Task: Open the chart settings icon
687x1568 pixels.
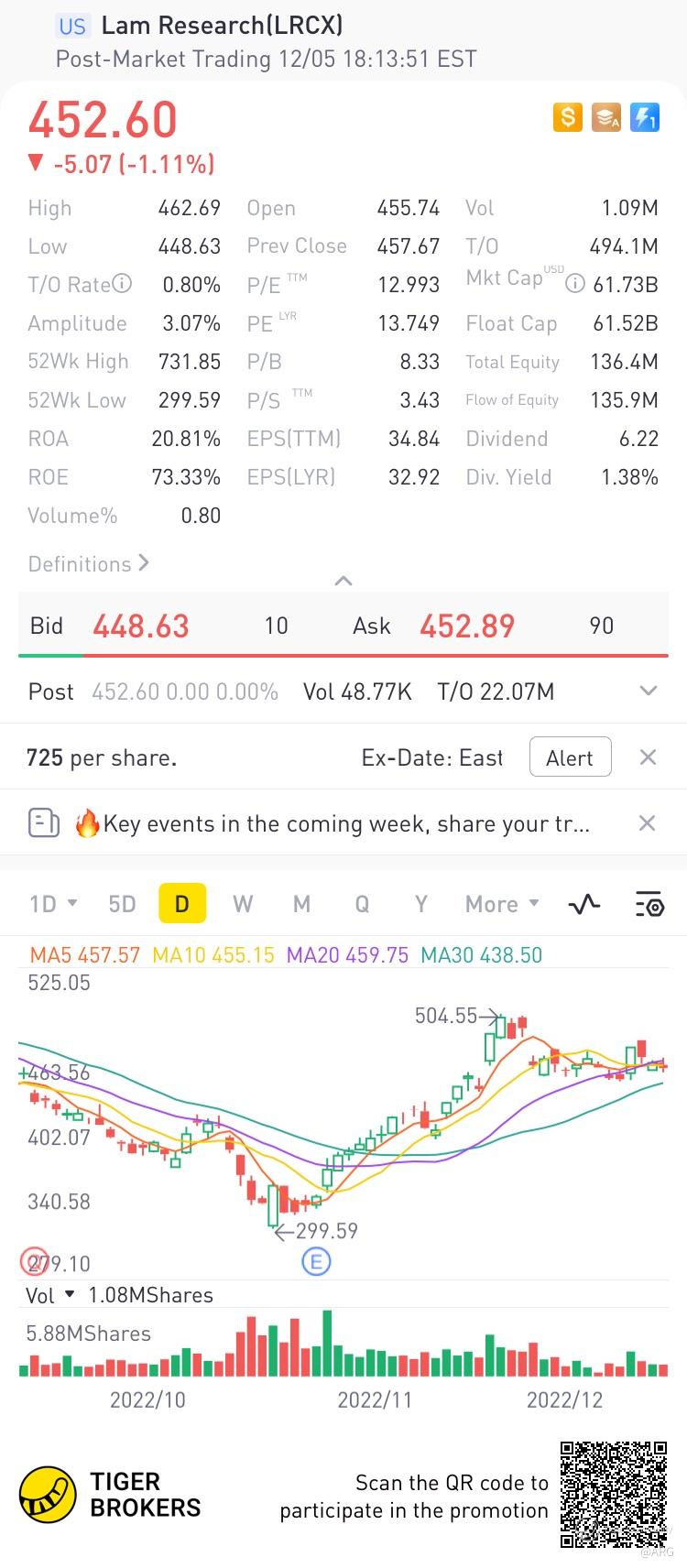Action: pos(649,904)
